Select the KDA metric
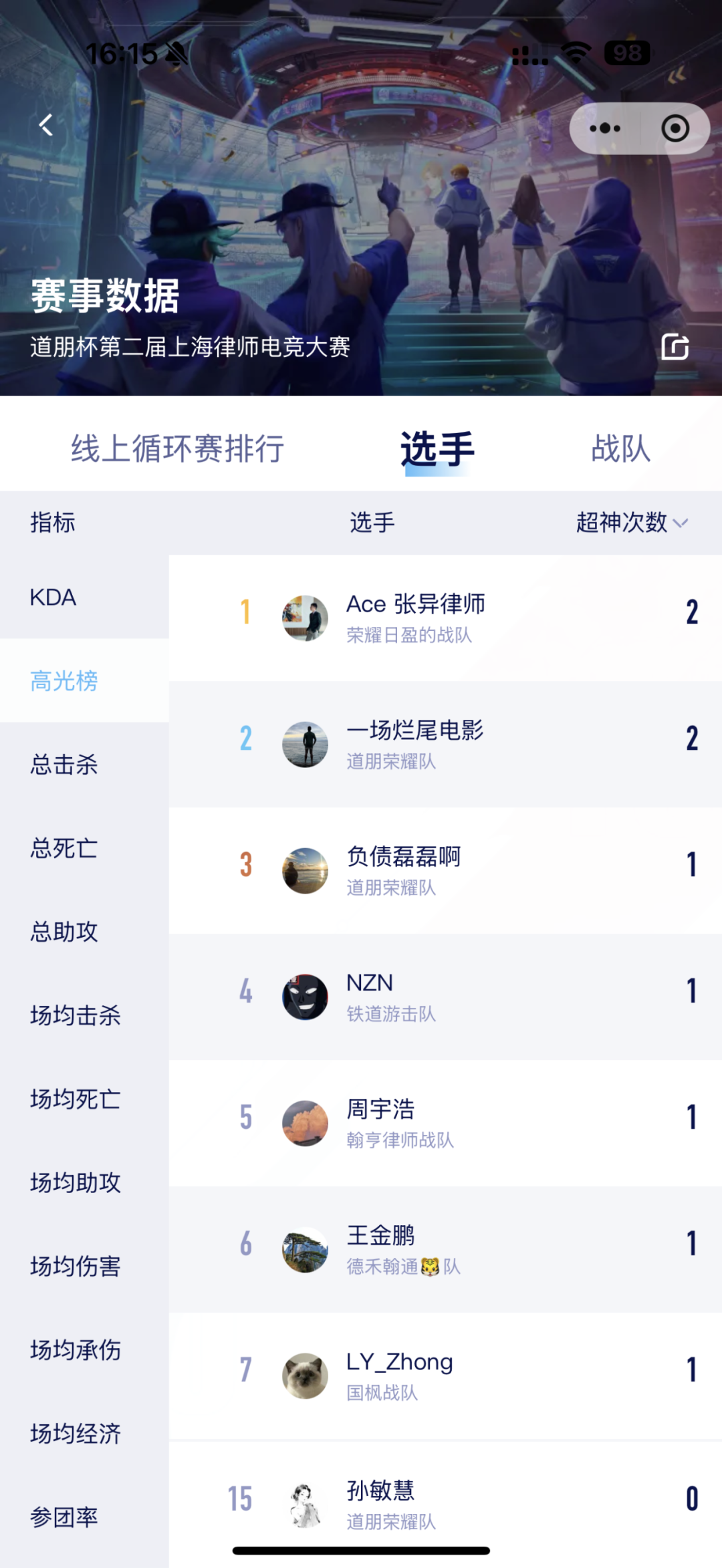This screenshot has width=722, height=1568. (53, 598)
